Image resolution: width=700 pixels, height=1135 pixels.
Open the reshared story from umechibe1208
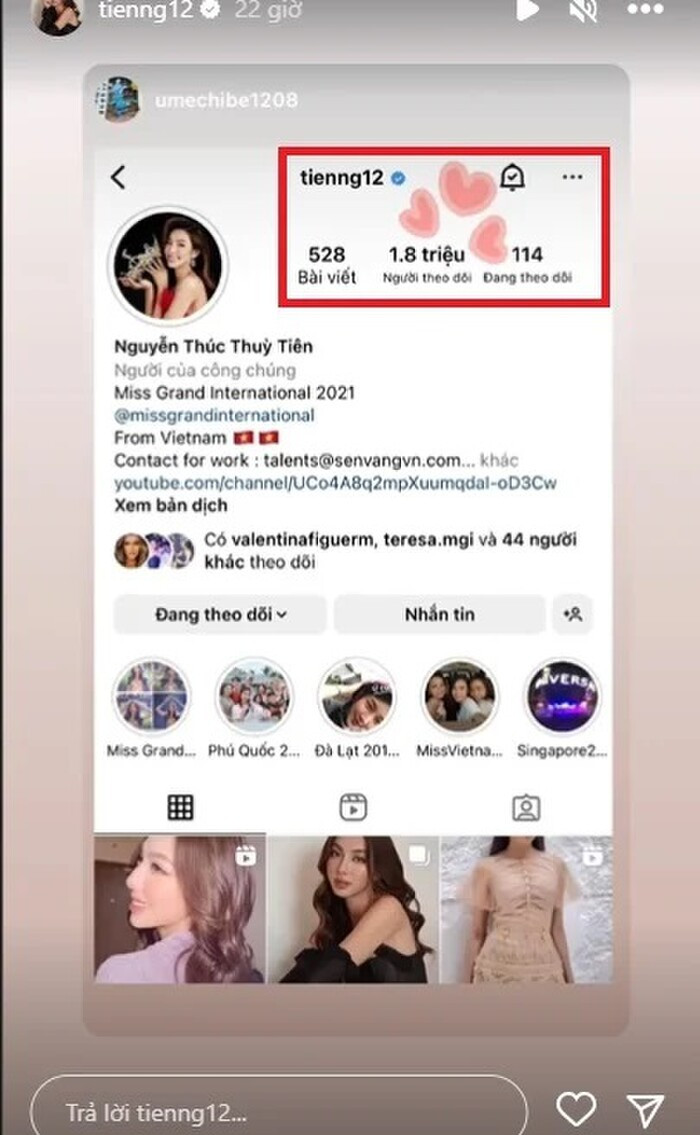pos(225,100)
